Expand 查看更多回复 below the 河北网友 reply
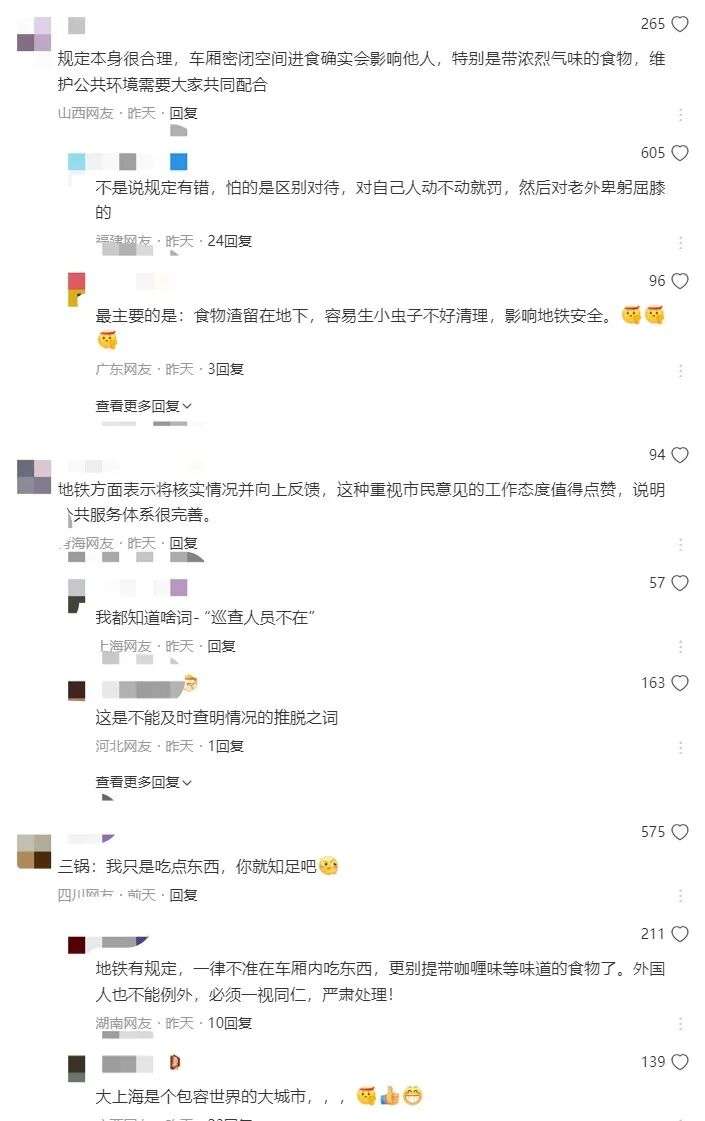Viewport: 705px width, 1121px height. pyautogui.click(x=143, y=782)
